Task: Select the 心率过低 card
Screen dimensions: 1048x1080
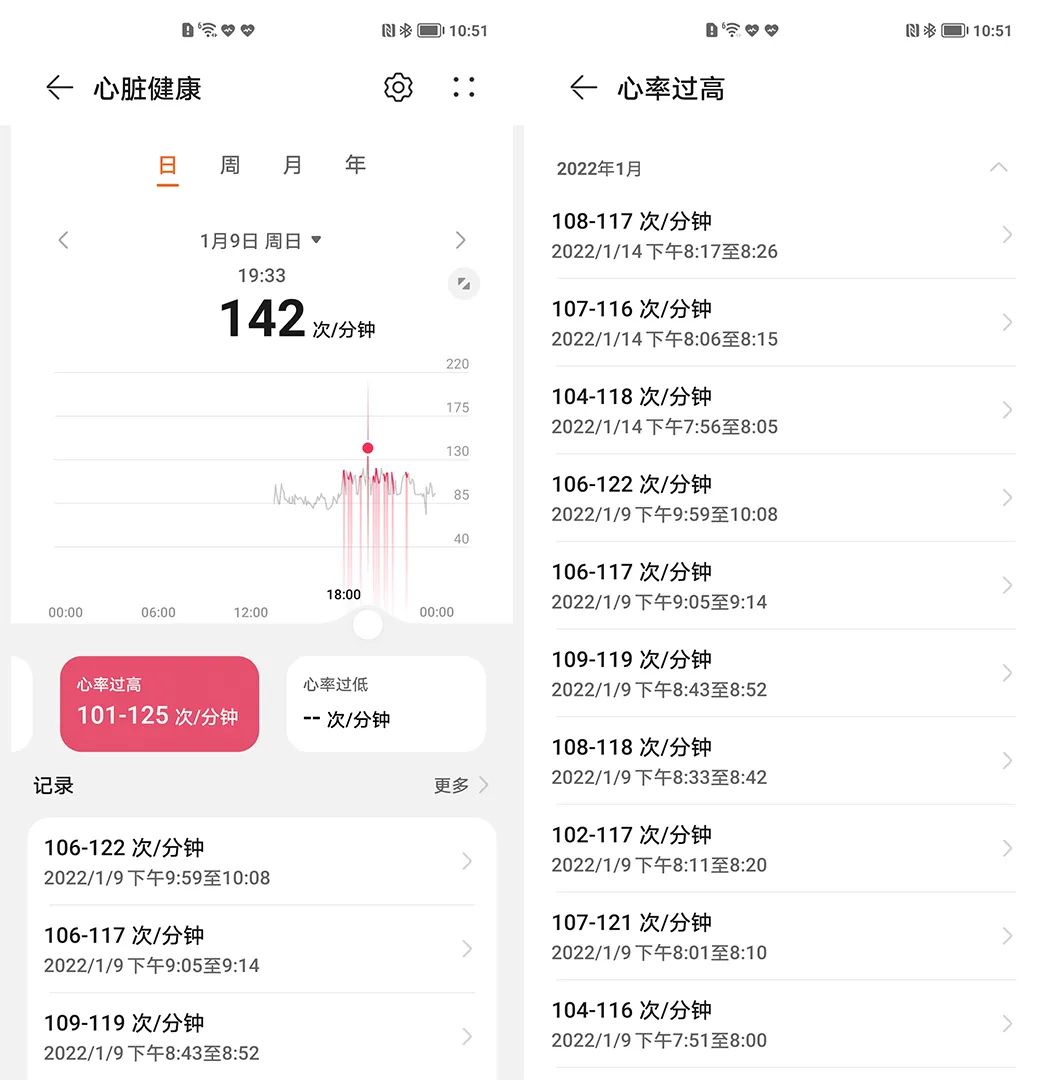Action: pyautogui.click(x=385, y=703)
